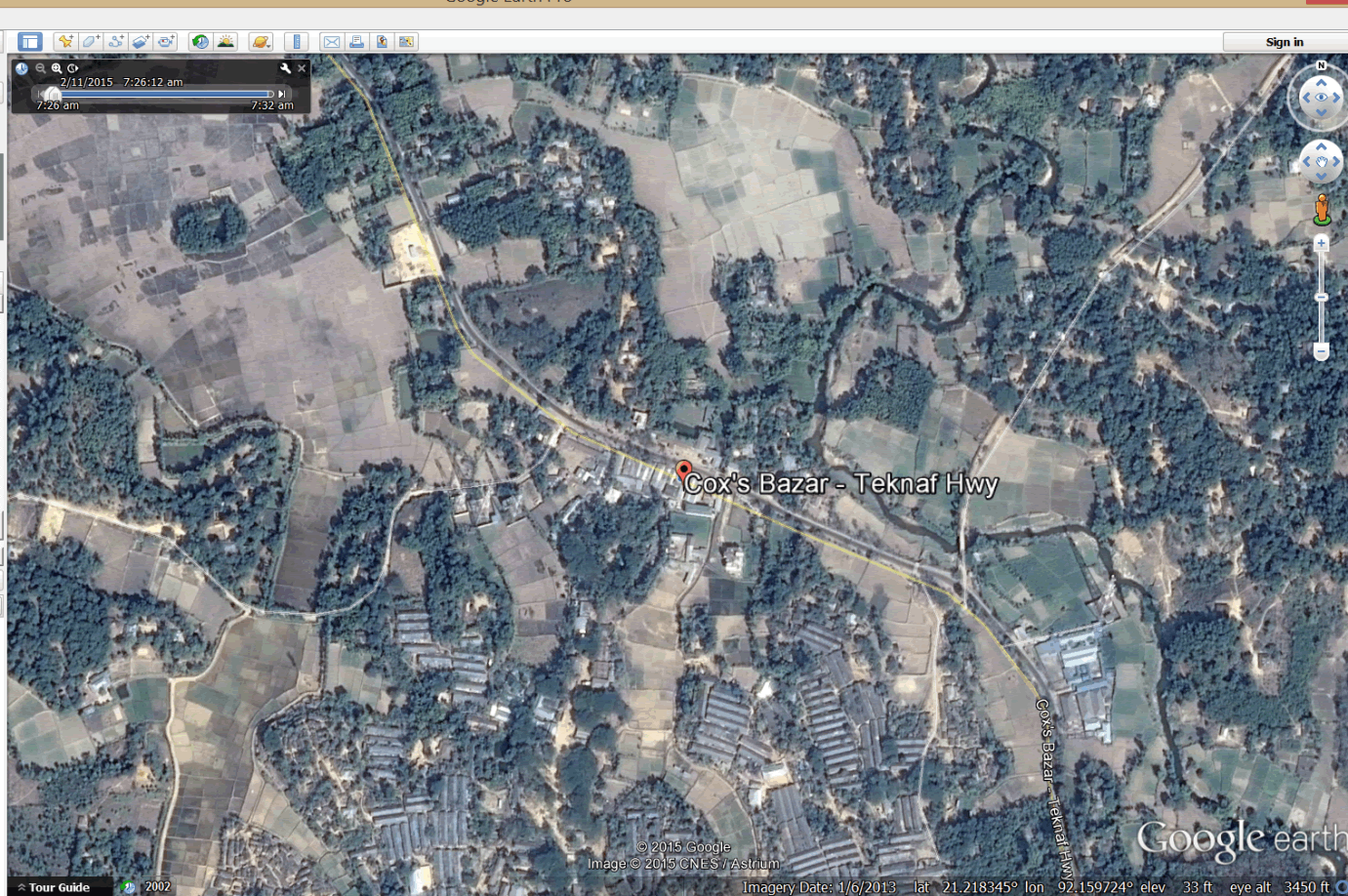1348x896 pixels.
Task: Open the Cox's Bazar - Teknaf Hwy placemark
Action: [684, 471]
